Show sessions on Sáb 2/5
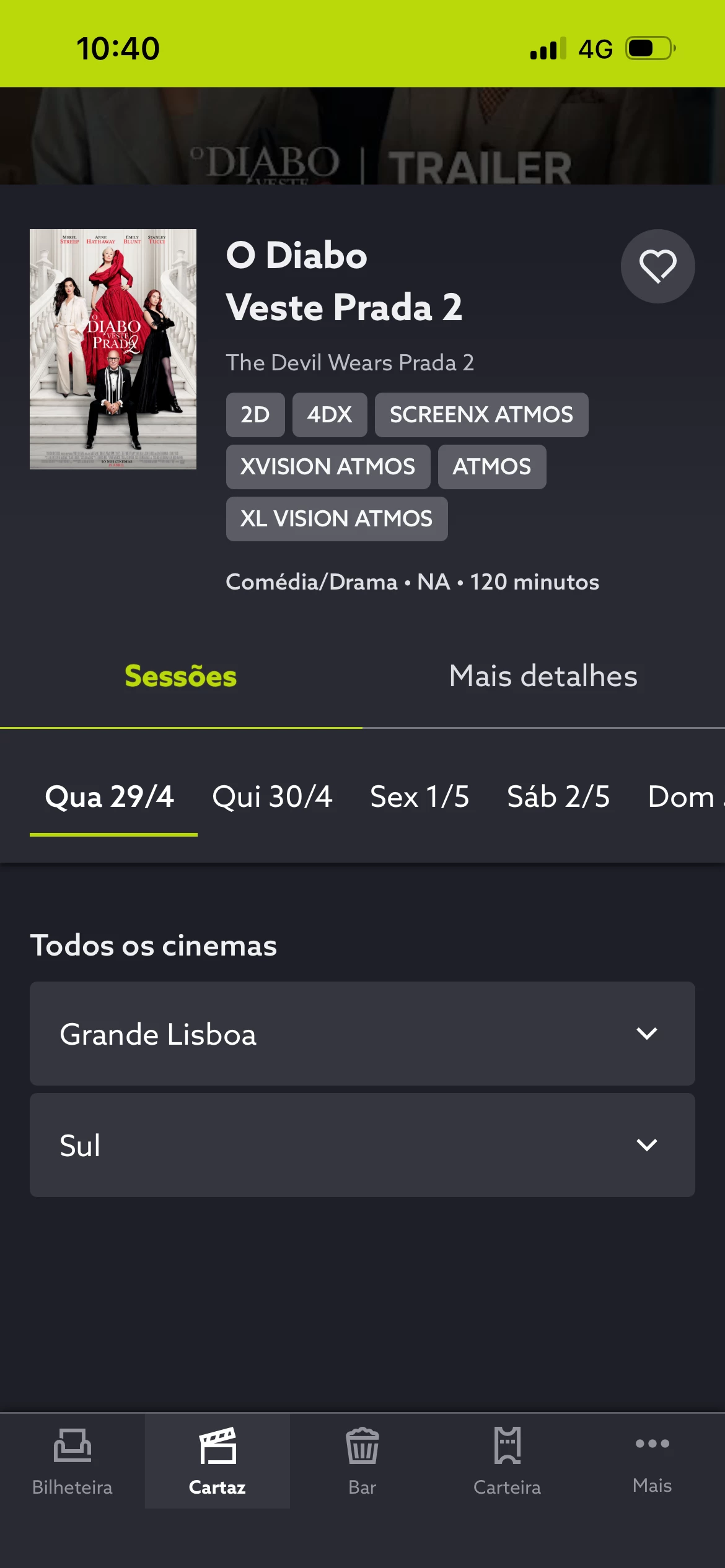This screenshot has height=1568, width=725. [558, 797]
